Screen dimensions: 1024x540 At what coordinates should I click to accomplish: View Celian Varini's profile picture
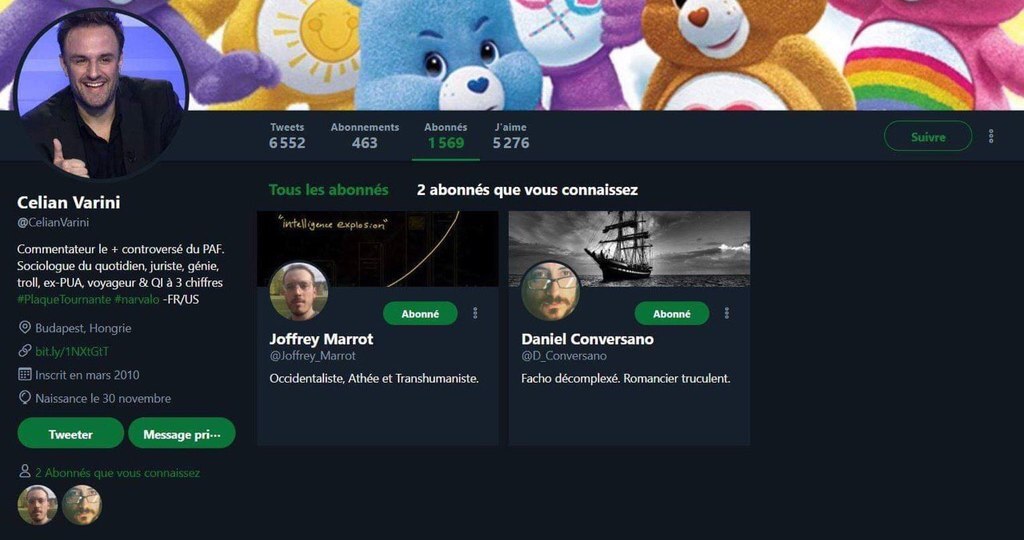[100, 95]
